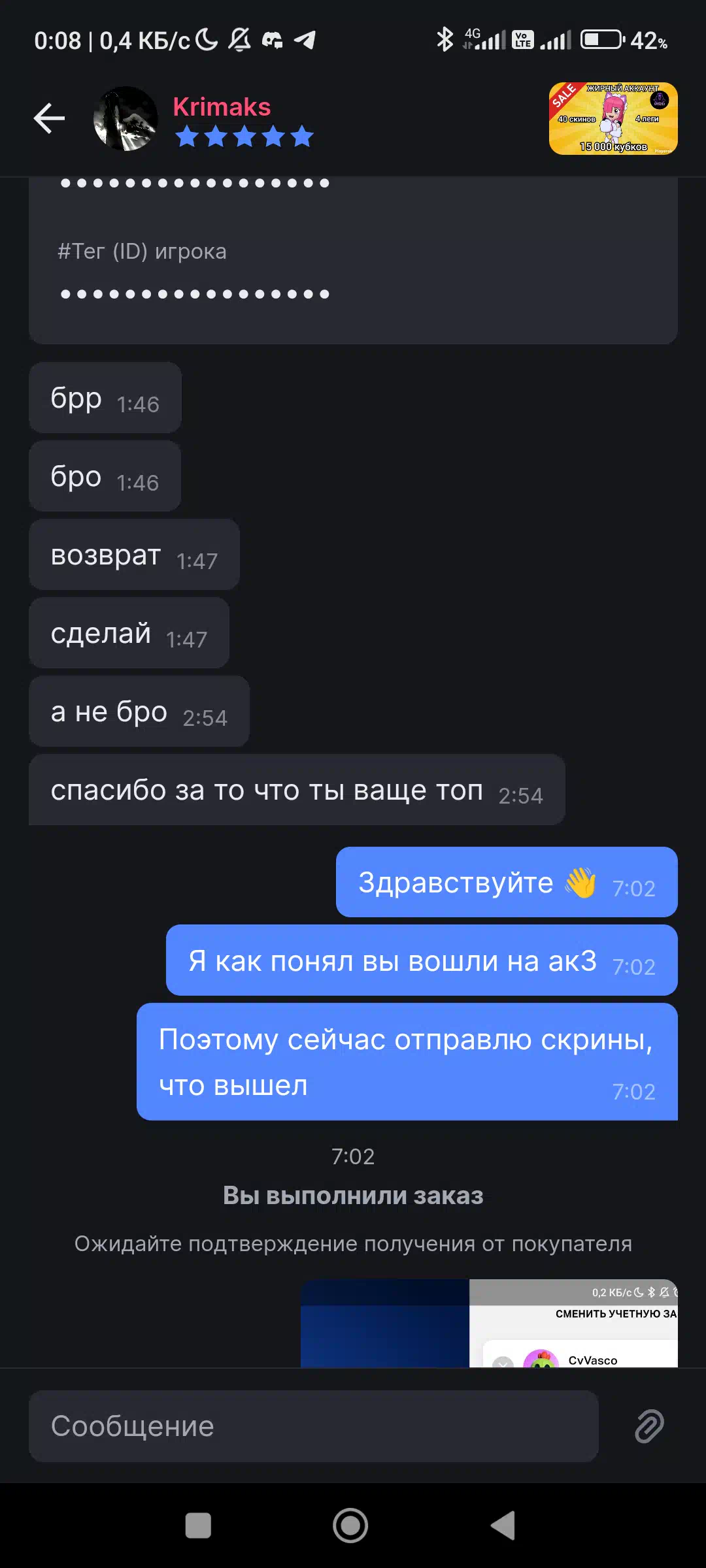706x1568 pixels.
Task: Open the listing thumbnail with 15 000 кубков
Action: pyautogui.click(x=613, y=118)
